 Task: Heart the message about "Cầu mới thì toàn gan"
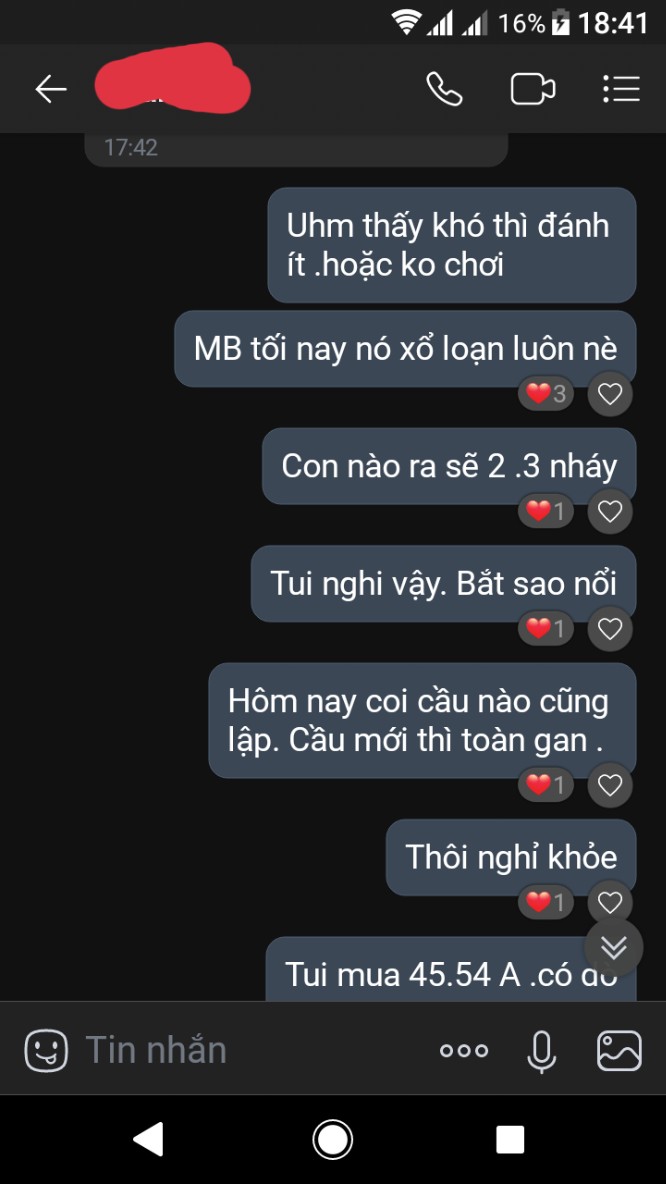coord(610,786)
